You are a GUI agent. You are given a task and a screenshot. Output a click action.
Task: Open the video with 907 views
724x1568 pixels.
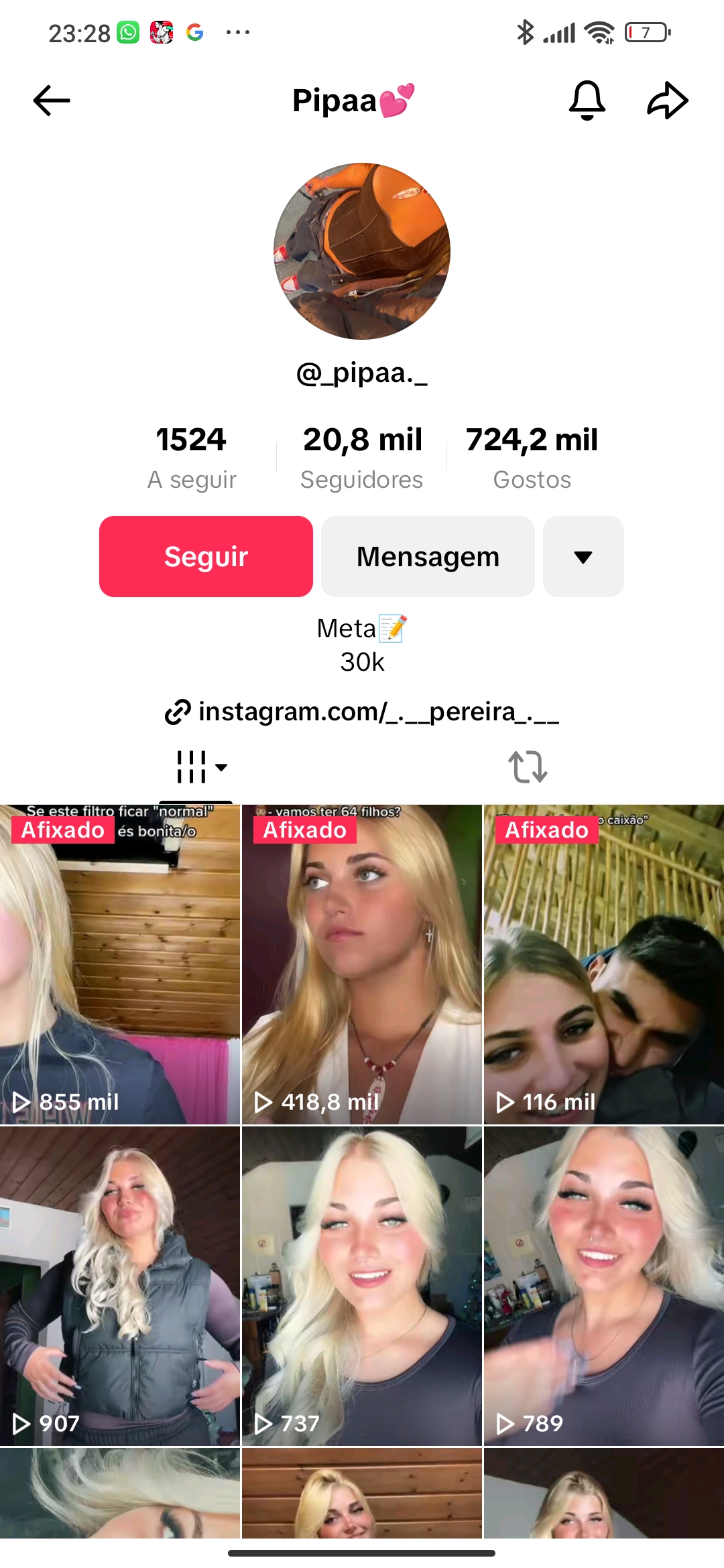click(120, 1287)
